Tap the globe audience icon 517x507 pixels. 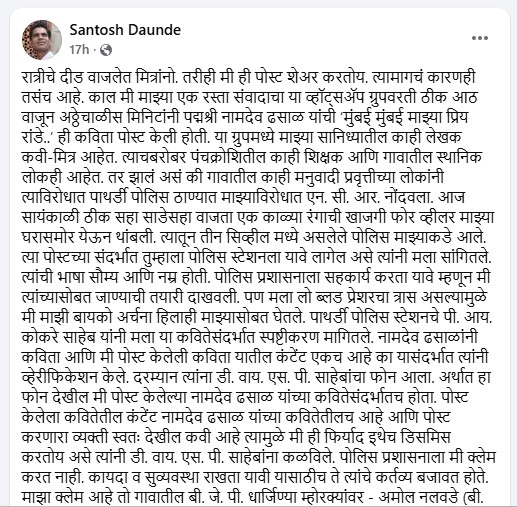pos(106,50)
